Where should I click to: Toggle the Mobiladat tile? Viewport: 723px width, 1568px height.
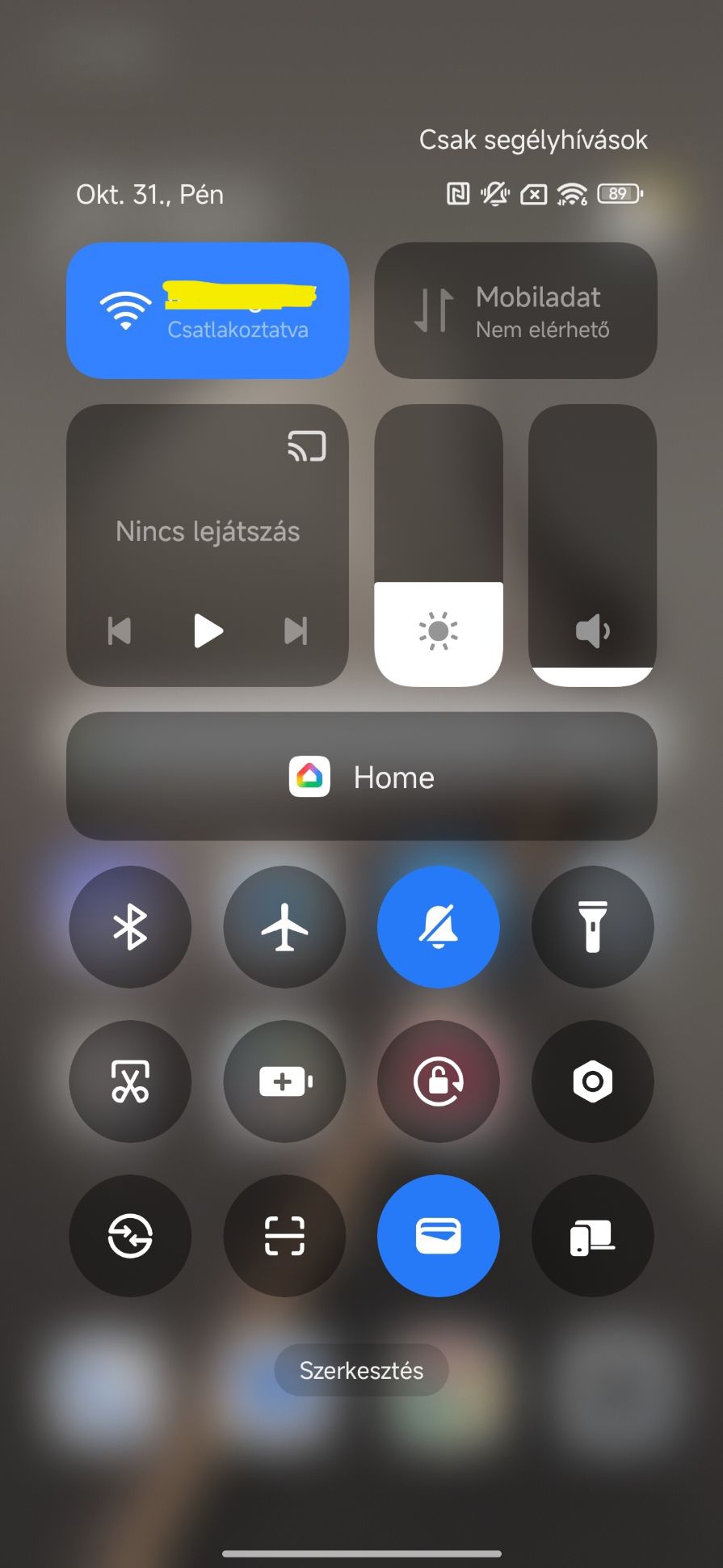tap(515, 310)
